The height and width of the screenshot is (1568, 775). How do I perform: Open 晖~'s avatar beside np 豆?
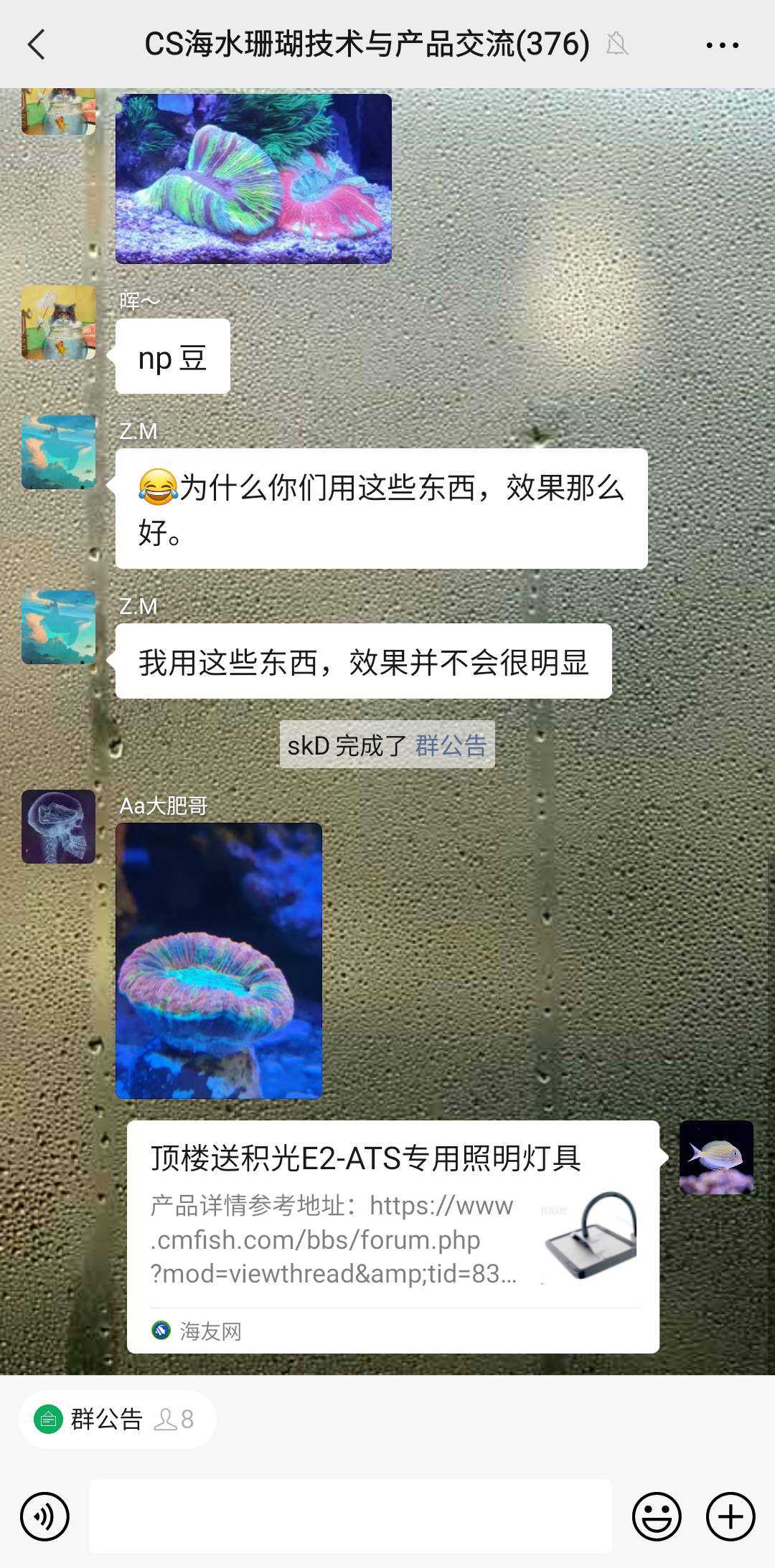pos(58,322)
